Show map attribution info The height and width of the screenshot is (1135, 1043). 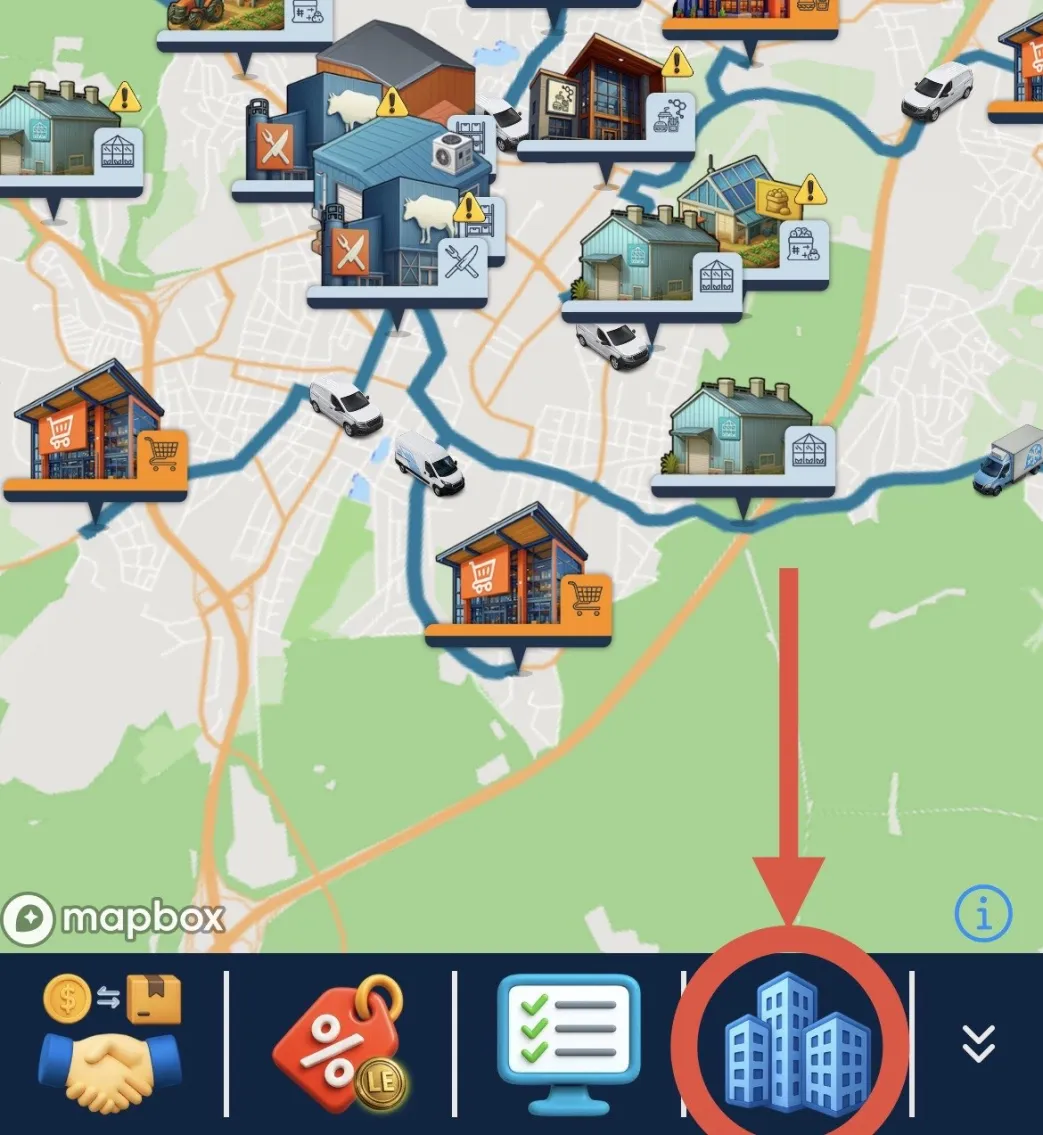click(983, 912)
